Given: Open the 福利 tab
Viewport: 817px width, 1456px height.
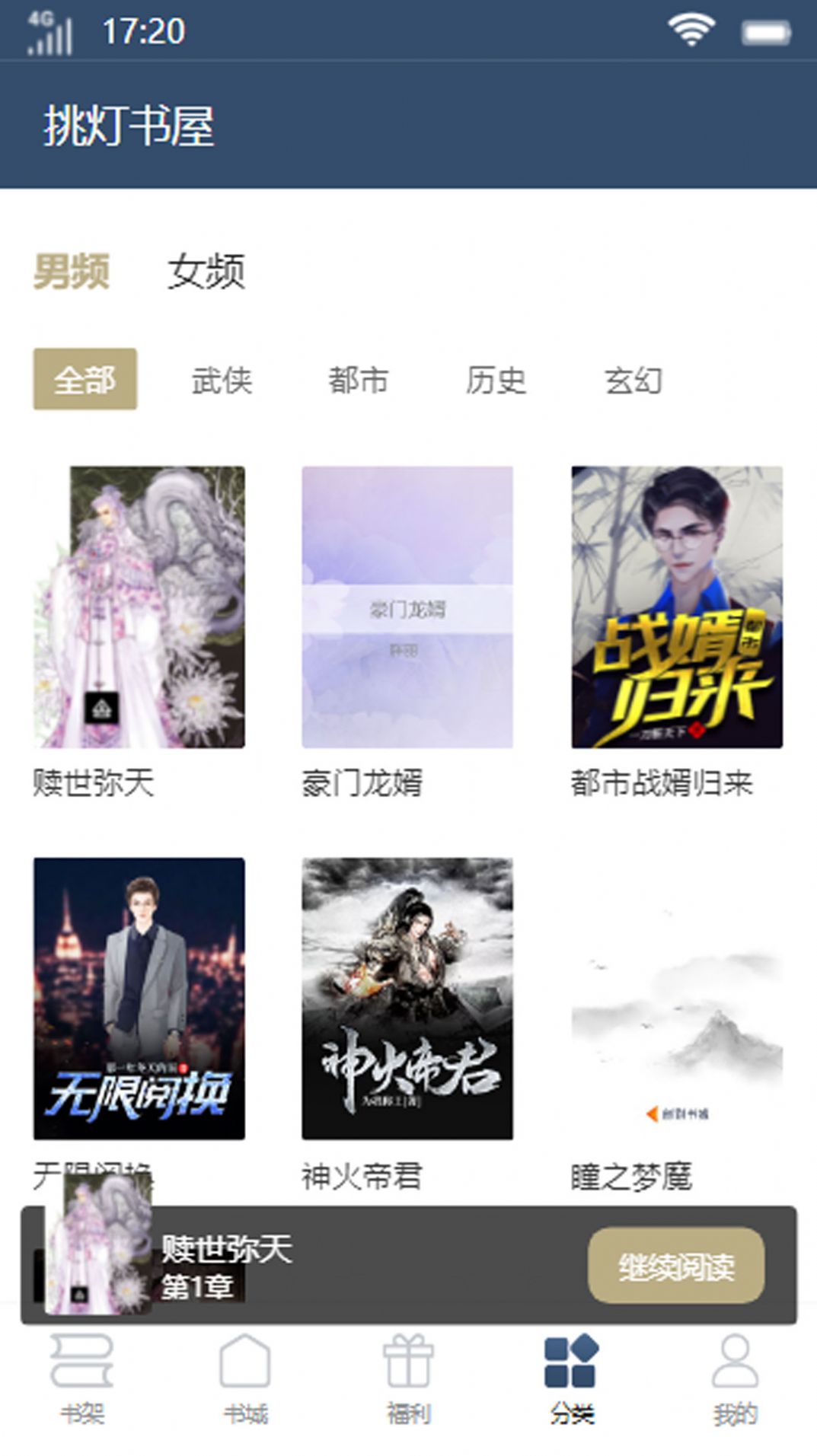Looking at the screenshot, I should click(408, 1378).
